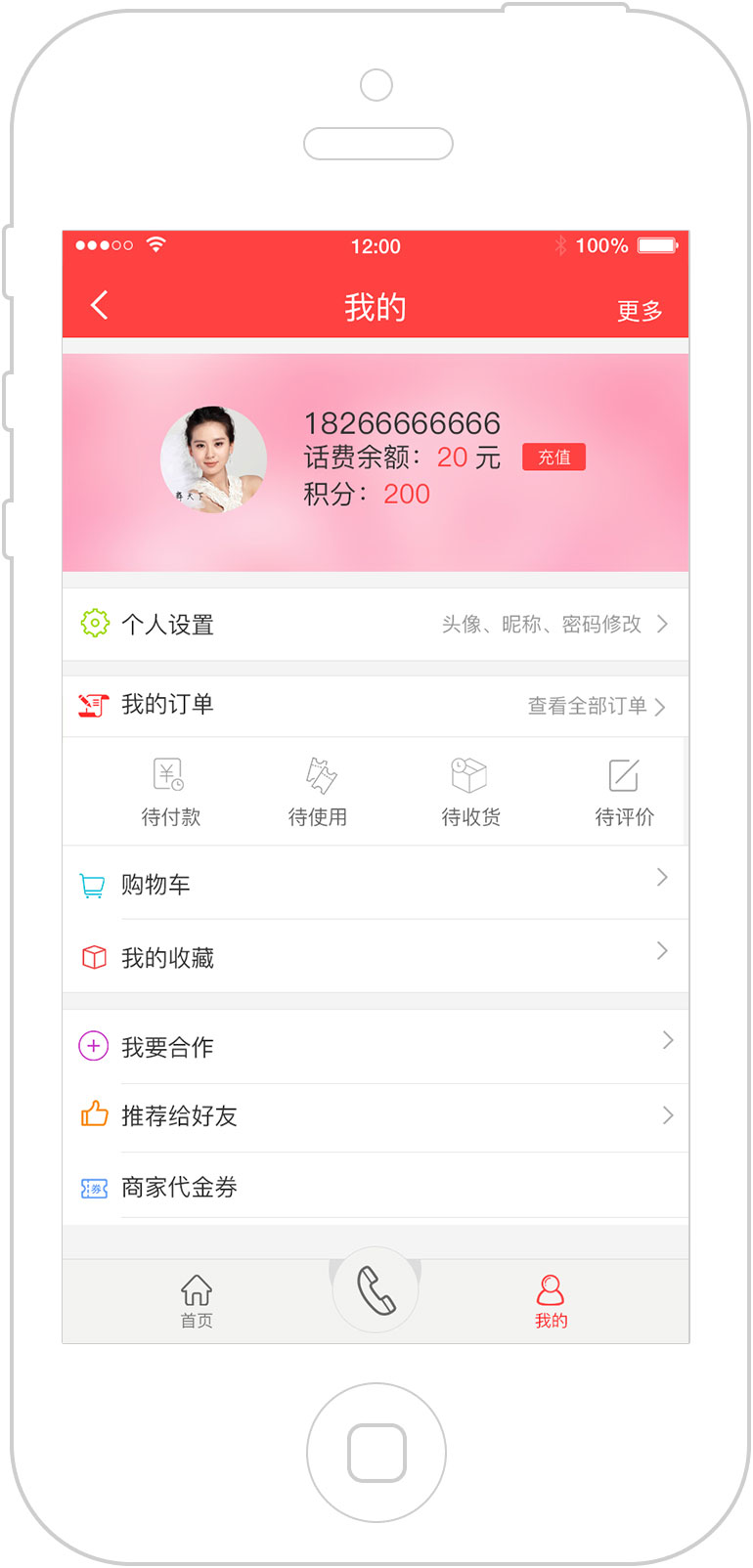Open 商家代金券 merchant vouchers
Viewport: 753px width, 1568px height.
(376, 1187)
